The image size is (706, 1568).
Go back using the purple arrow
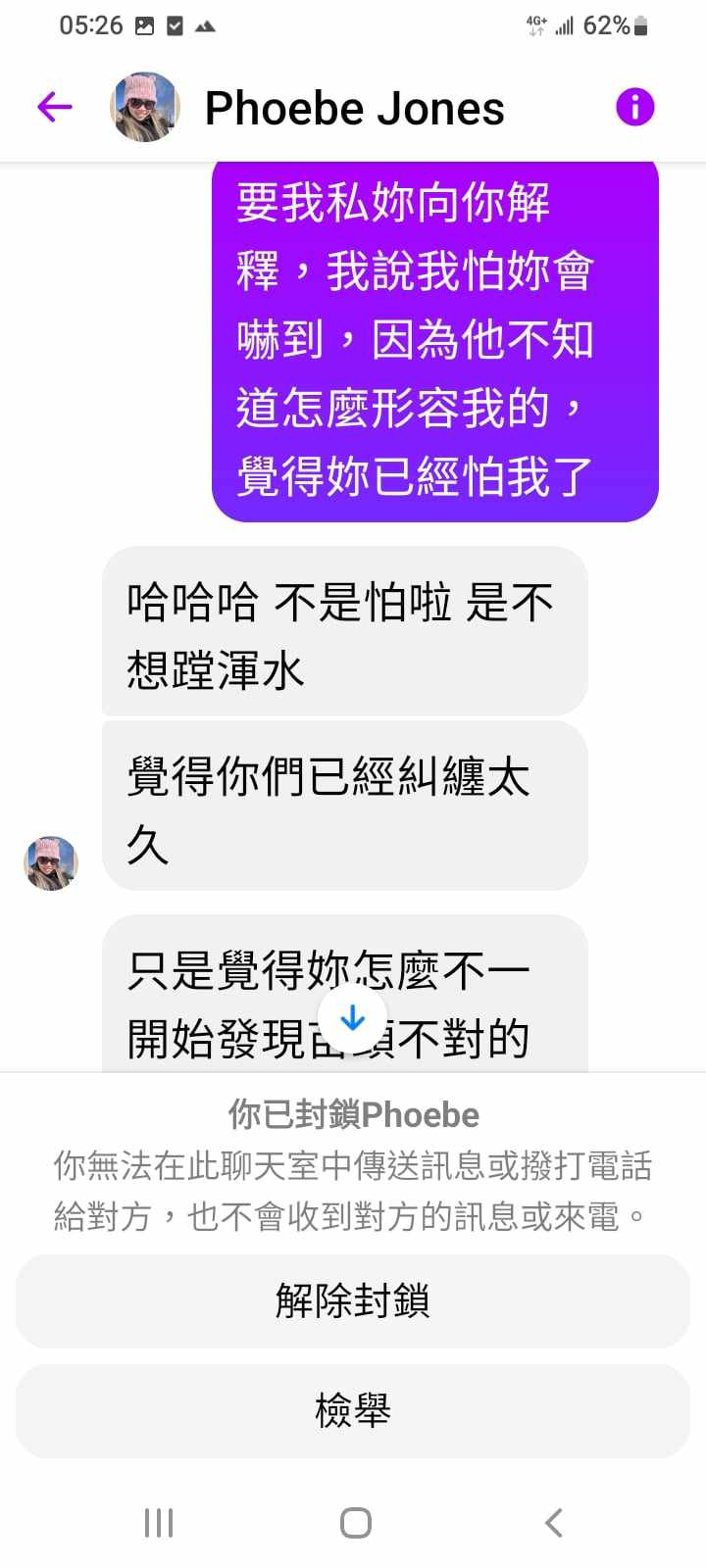pyautogui.click(x=55, y=107)
